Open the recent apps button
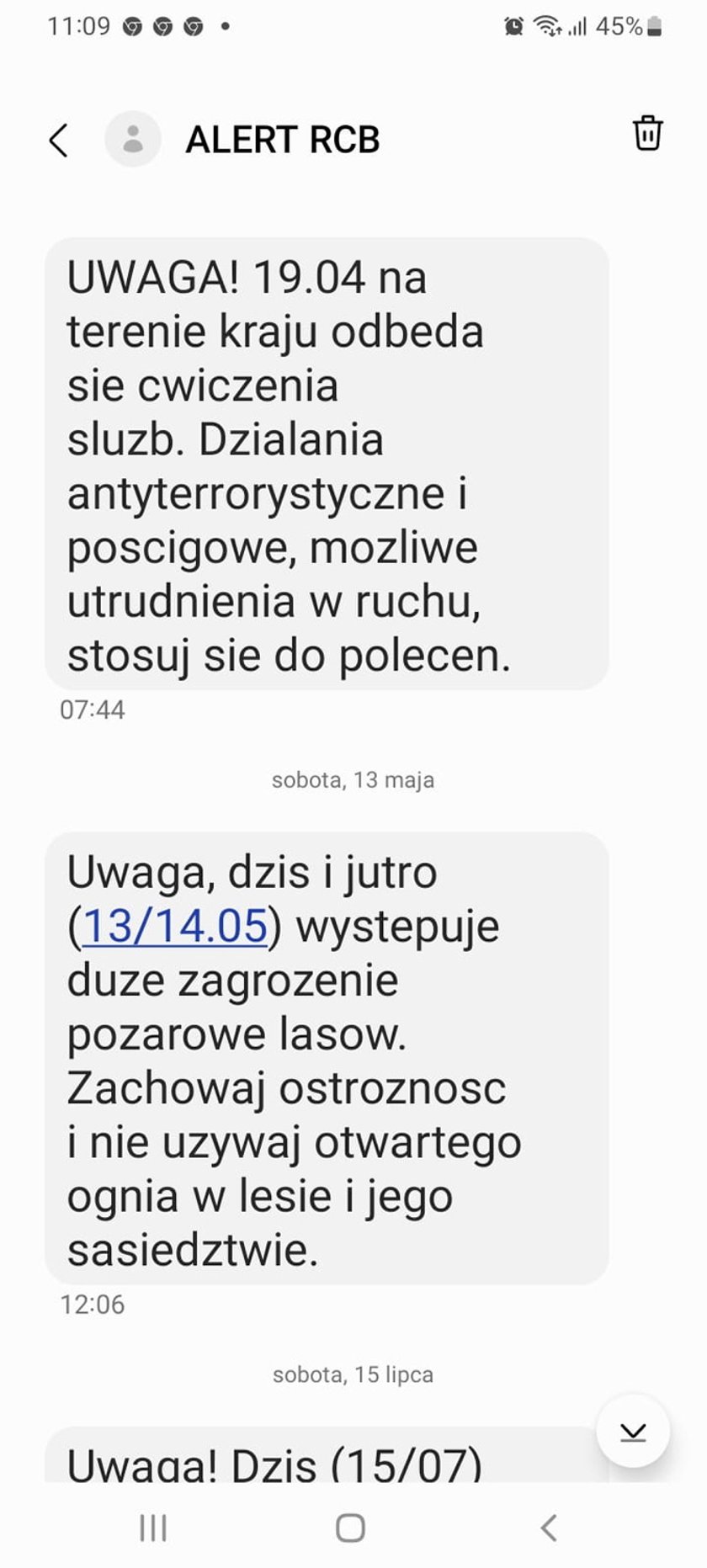This screenshot has width=707, height=1568. pos(153,1527)
